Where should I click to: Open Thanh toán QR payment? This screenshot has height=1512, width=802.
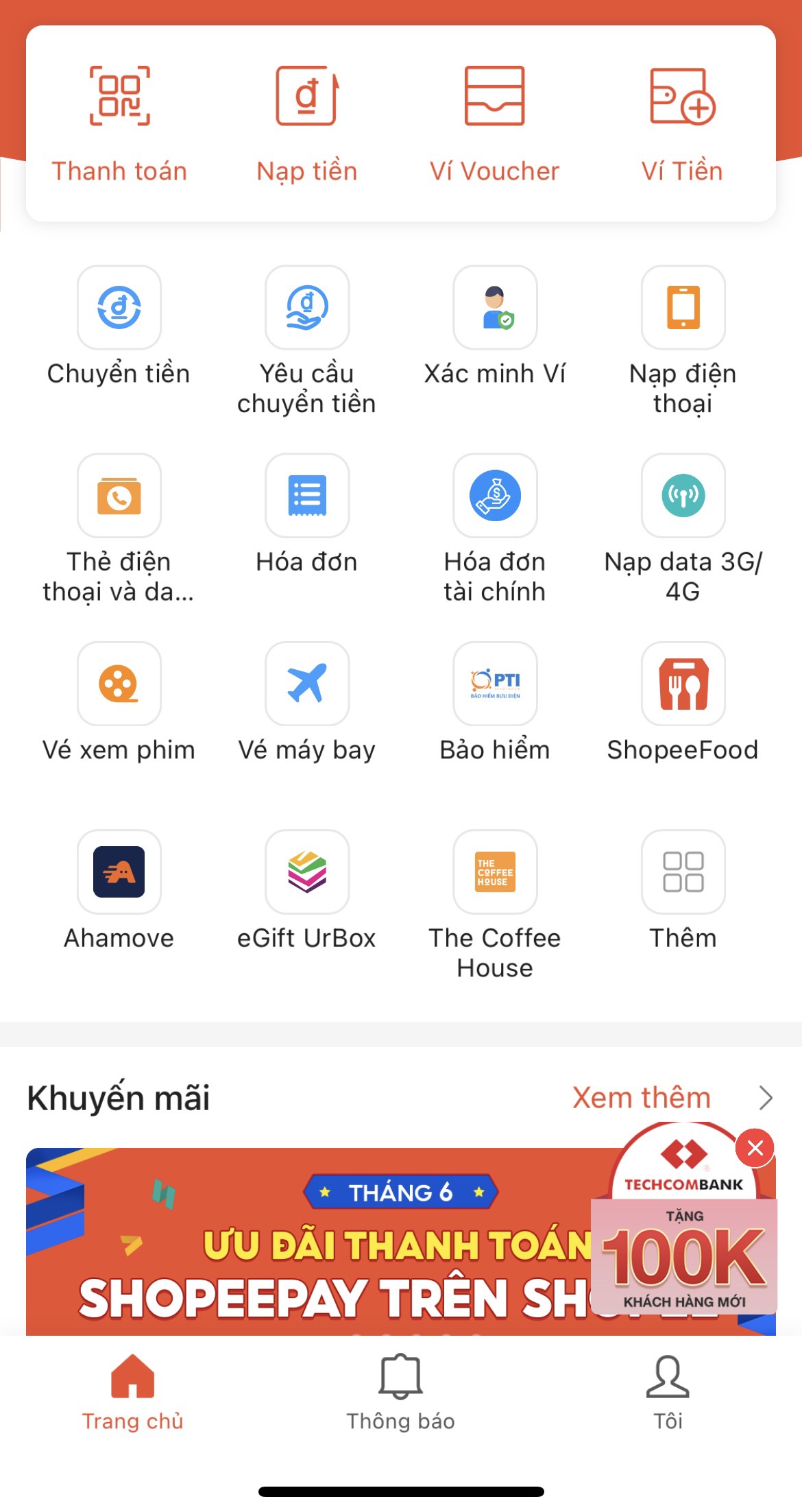[x=119, y=123]
